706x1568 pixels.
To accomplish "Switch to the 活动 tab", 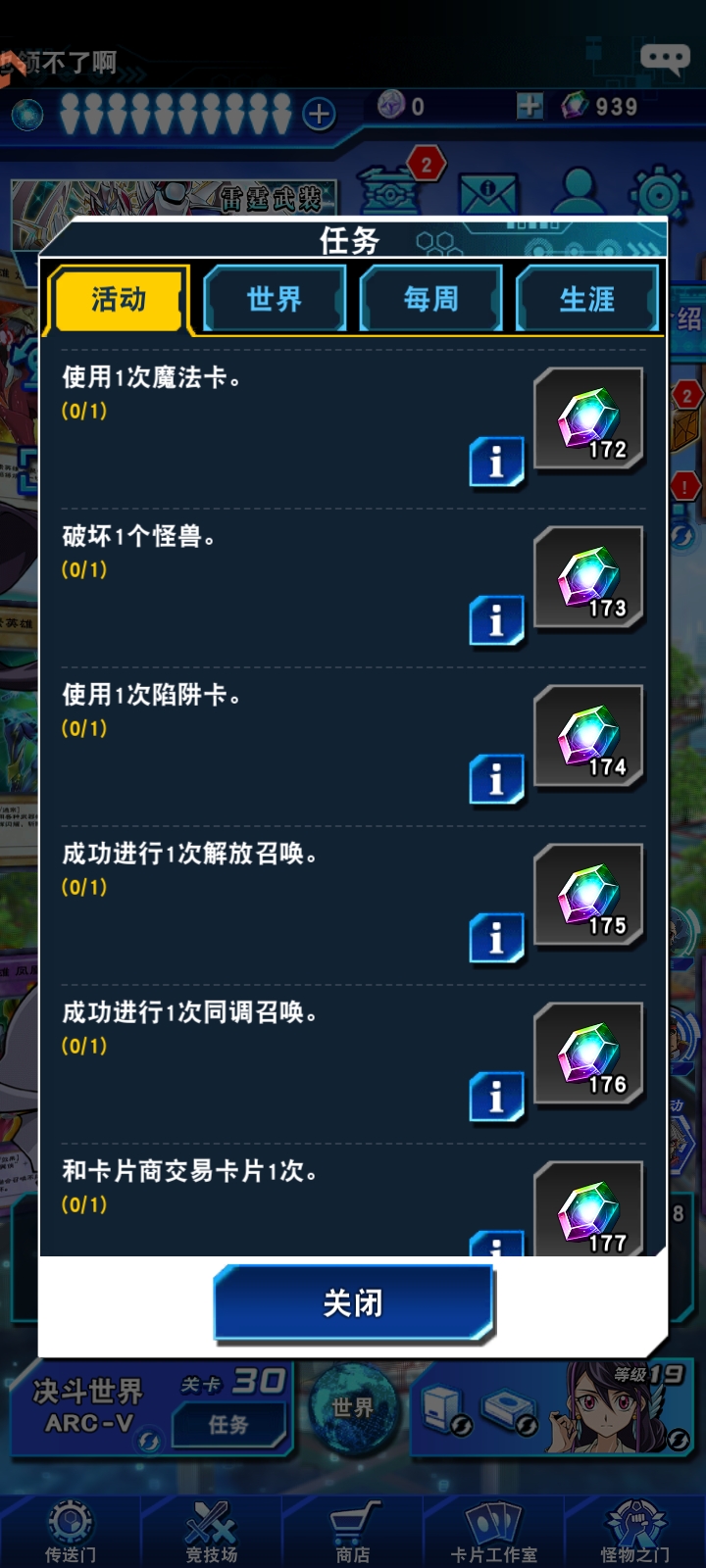I will tap(118, 299).
